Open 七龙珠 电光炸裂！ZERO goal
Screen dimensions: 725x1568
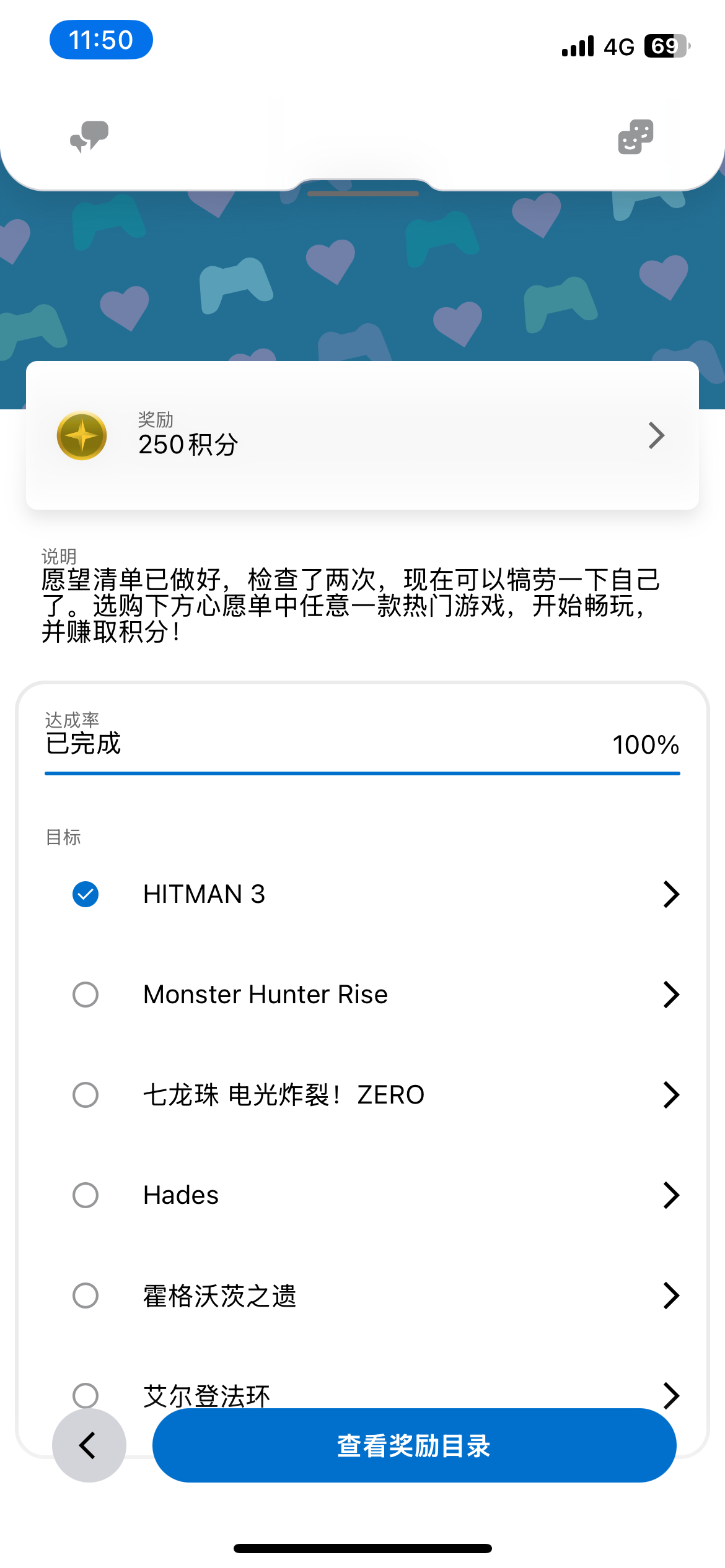click(x=362, y=1095)
